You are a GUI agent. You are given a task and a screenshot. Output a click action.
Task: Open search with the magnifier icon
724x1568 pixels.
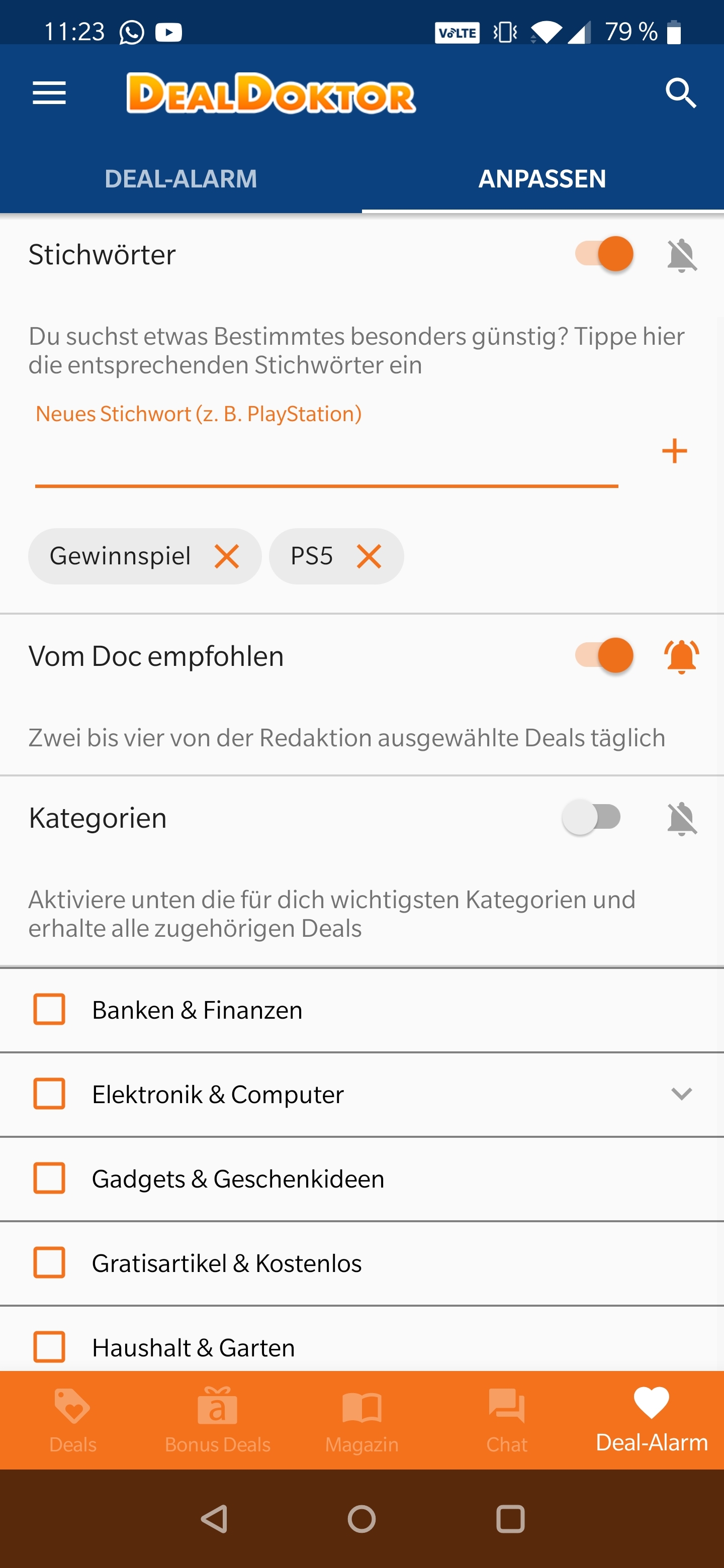point(681,93)
